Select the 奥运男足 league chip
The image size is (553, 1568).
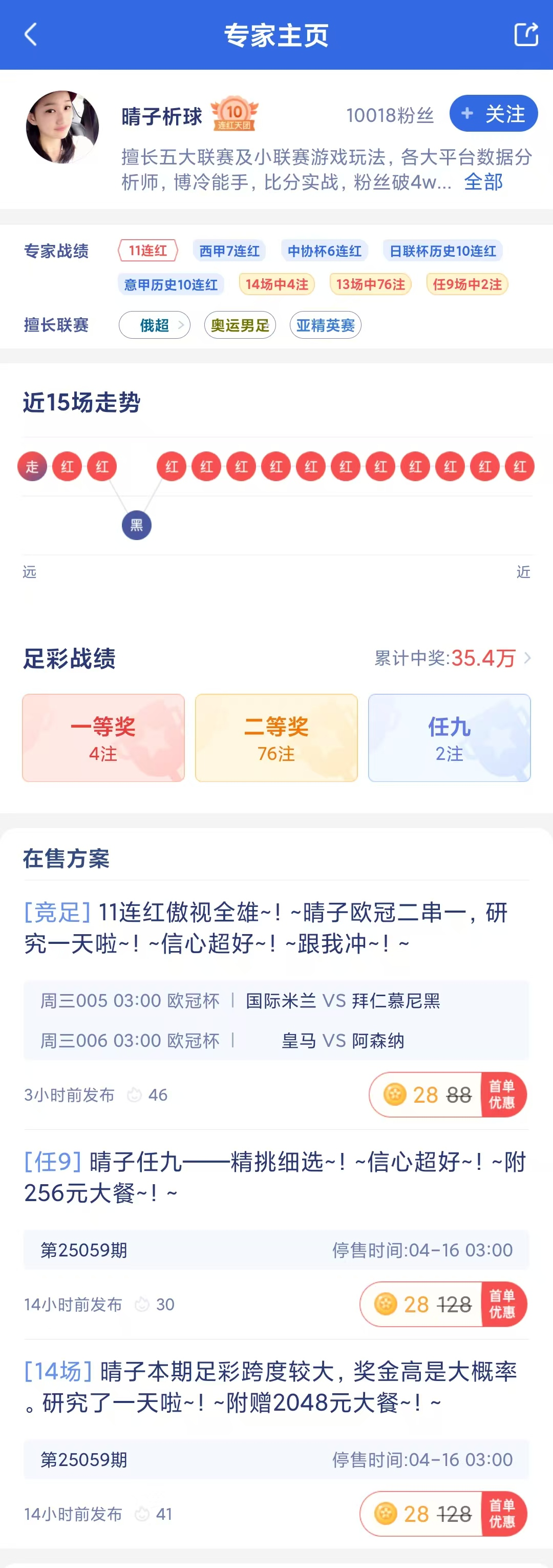click(240, 325)
